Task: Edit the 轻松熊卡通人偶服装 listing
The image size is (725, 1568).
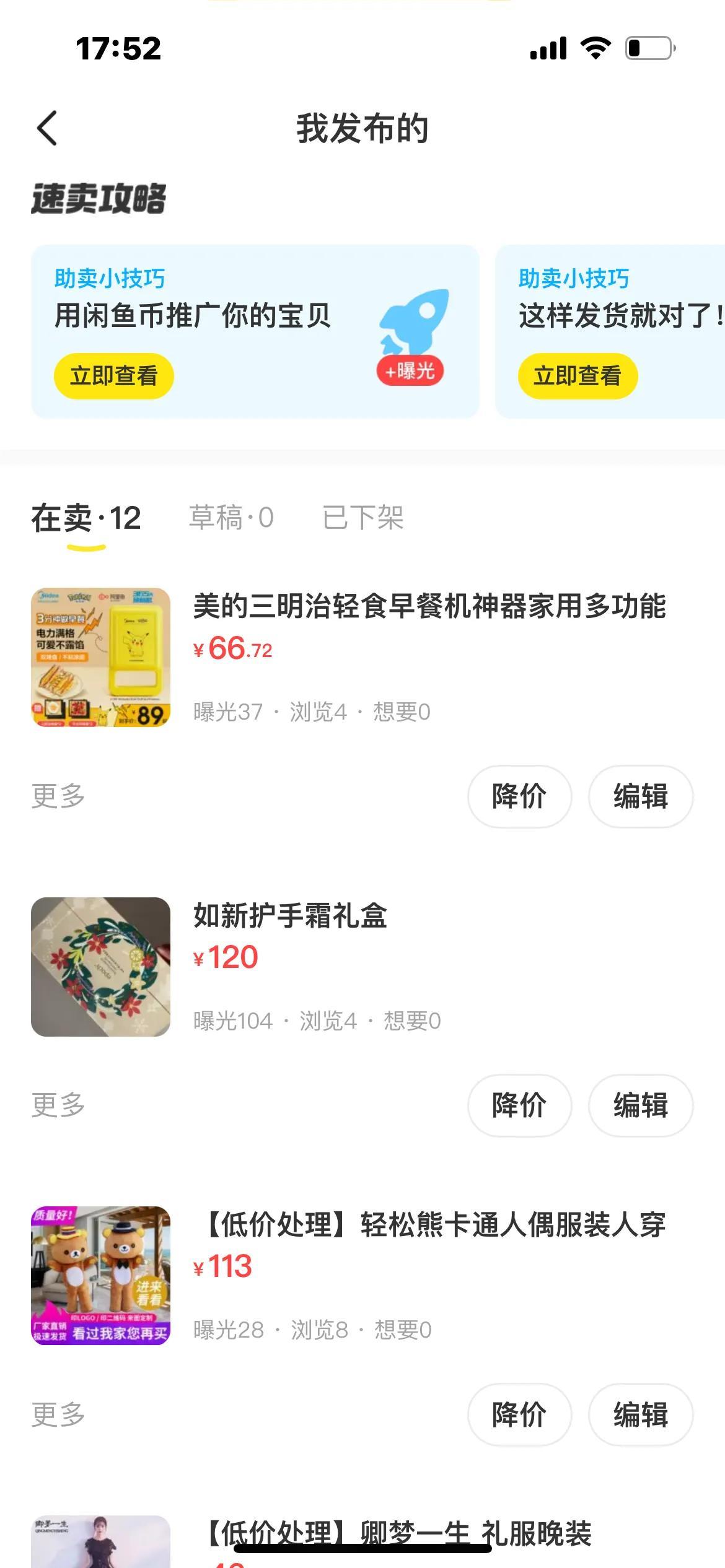Action: (x=640, y=1415)
